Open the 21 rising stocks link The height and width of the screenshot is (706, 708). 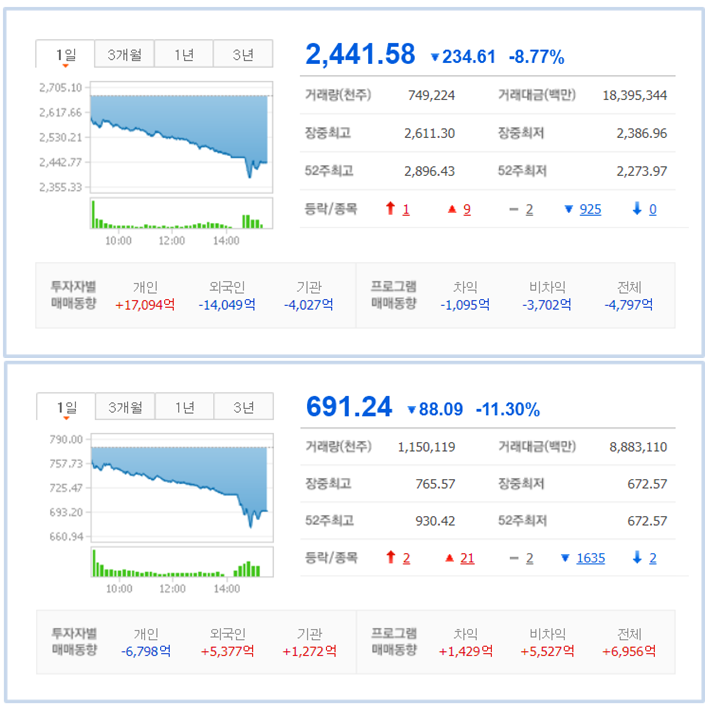coord(467,558)
